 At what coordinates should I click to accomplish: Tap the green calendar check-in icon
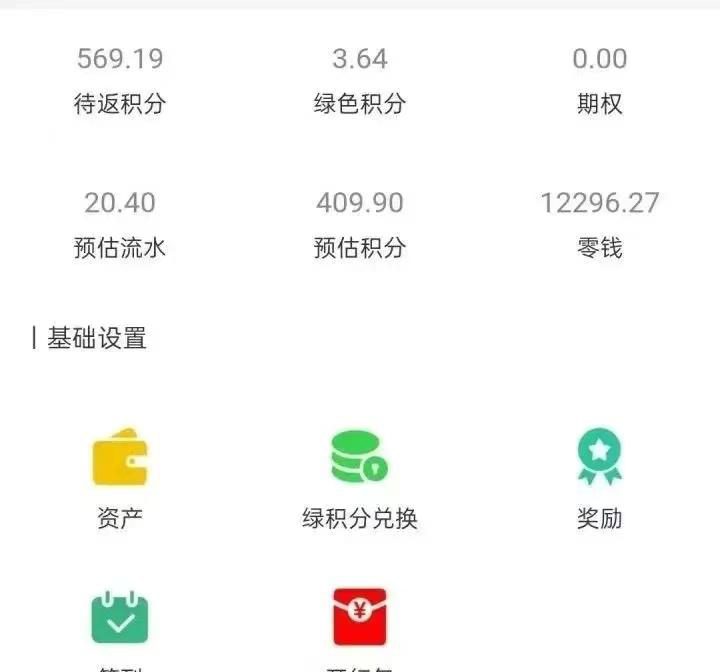click(120, 617)
